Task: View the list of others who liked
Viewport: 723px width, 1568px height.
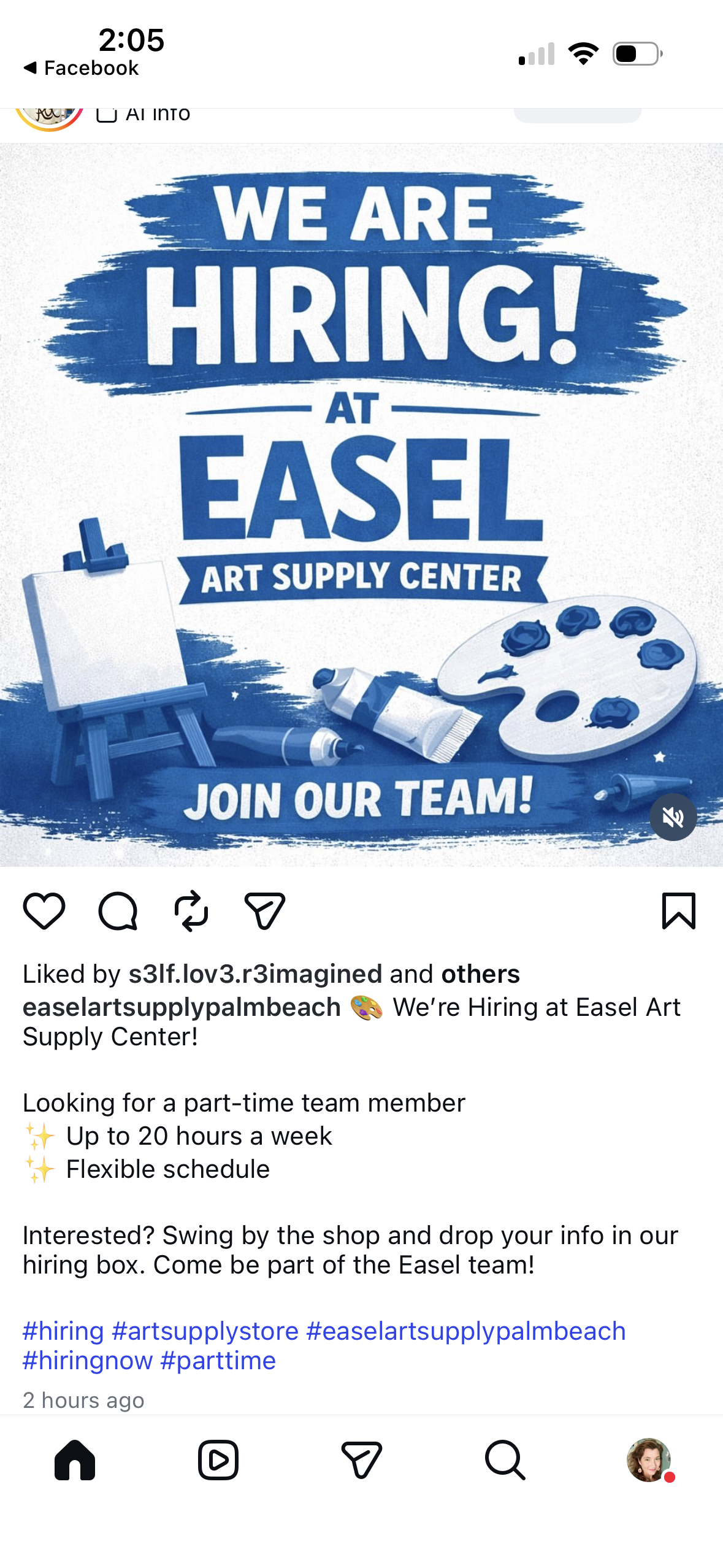Action: (x=480, y=974)
